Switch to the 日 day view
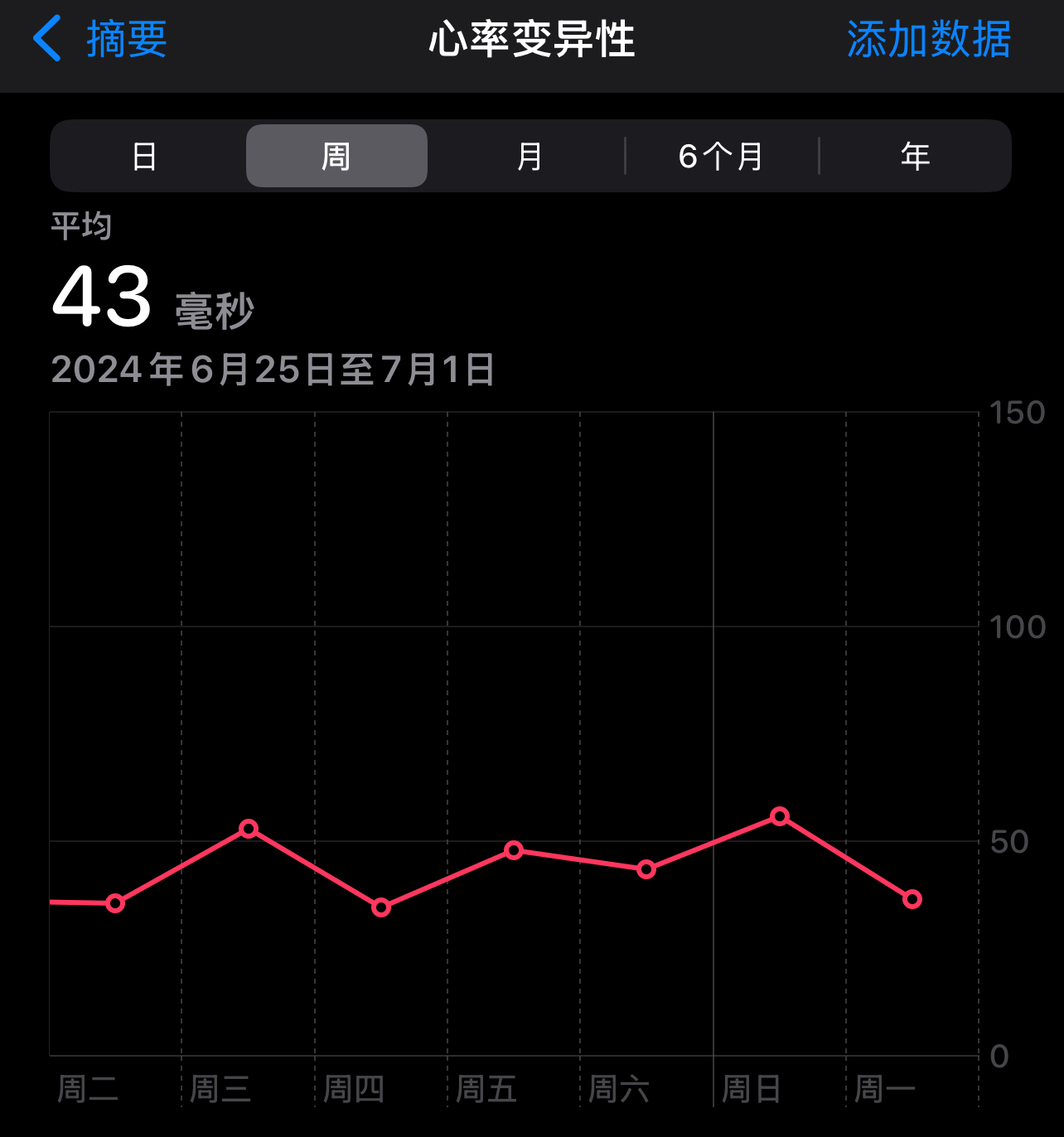 tap(145, 156)
